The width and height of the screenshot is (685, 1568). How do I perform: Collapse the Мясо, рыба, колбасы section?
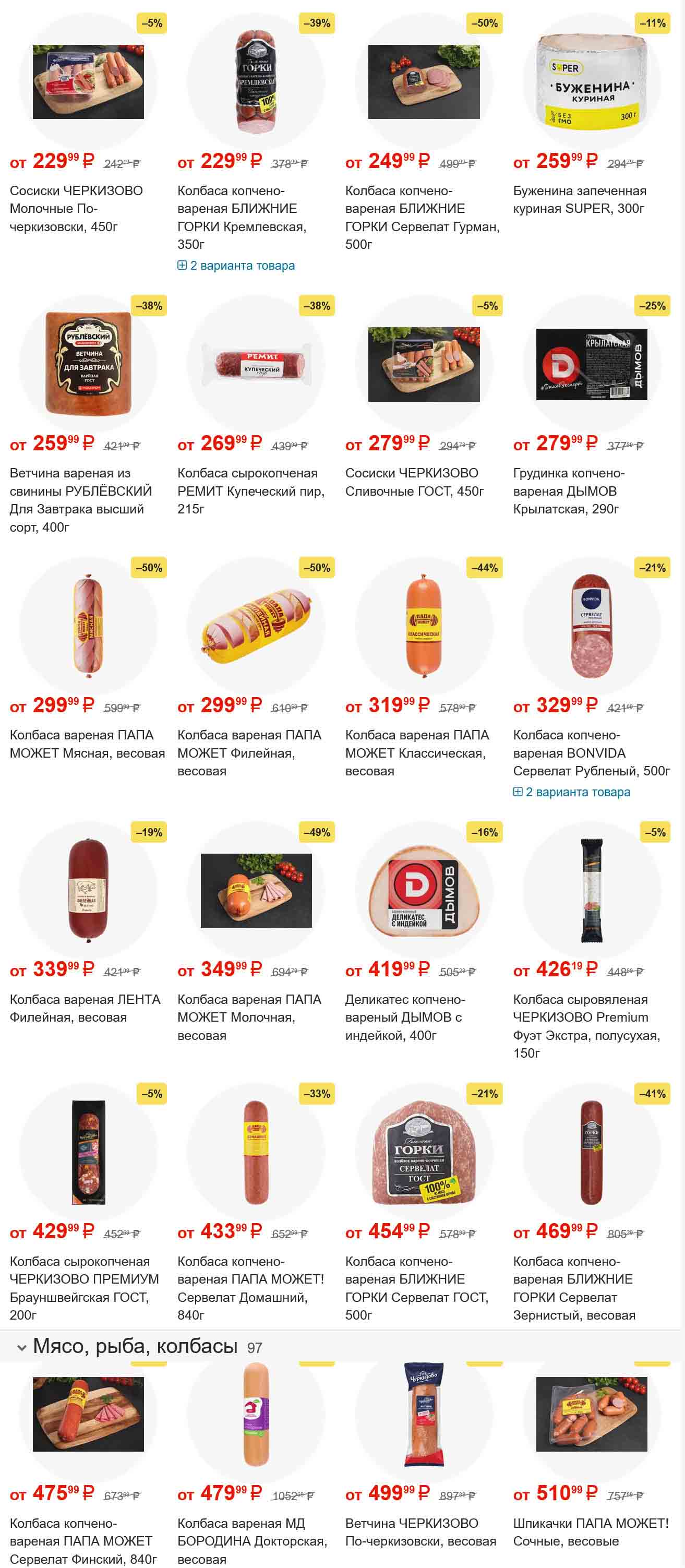pyautogui.click(x=22, y=1348)
